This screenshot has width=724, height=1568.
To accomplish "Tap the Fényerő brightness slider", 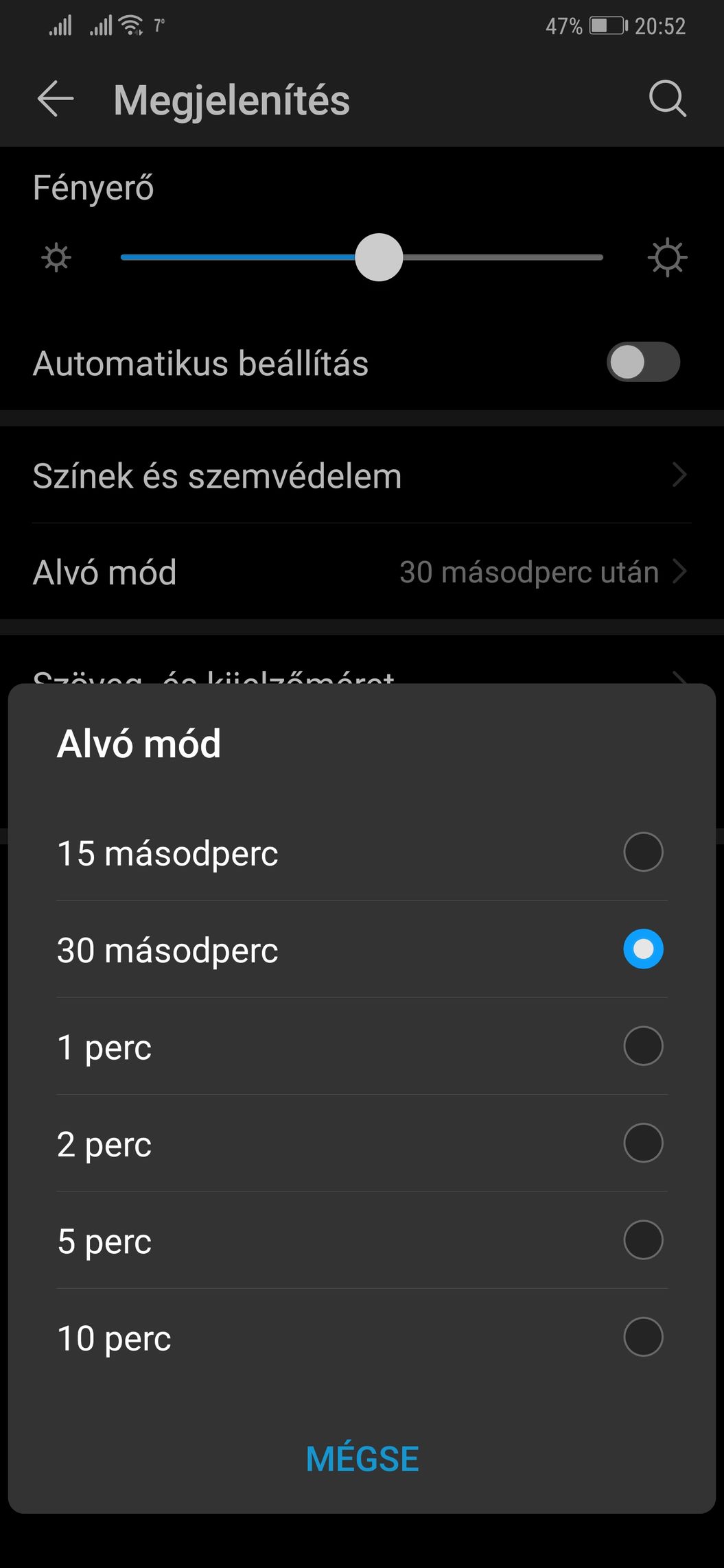I will coord(362,258).
